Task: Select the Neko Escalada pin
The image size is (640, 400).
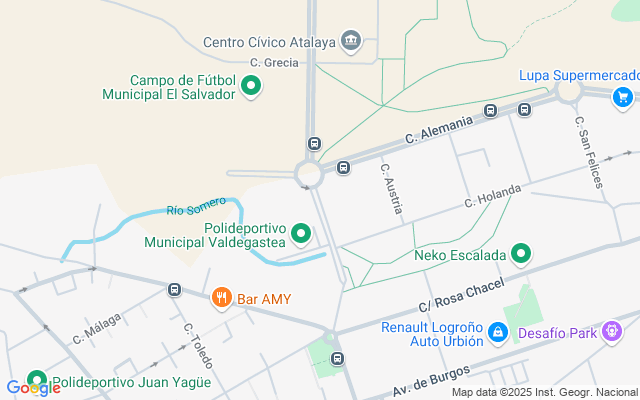Action: 521,254
